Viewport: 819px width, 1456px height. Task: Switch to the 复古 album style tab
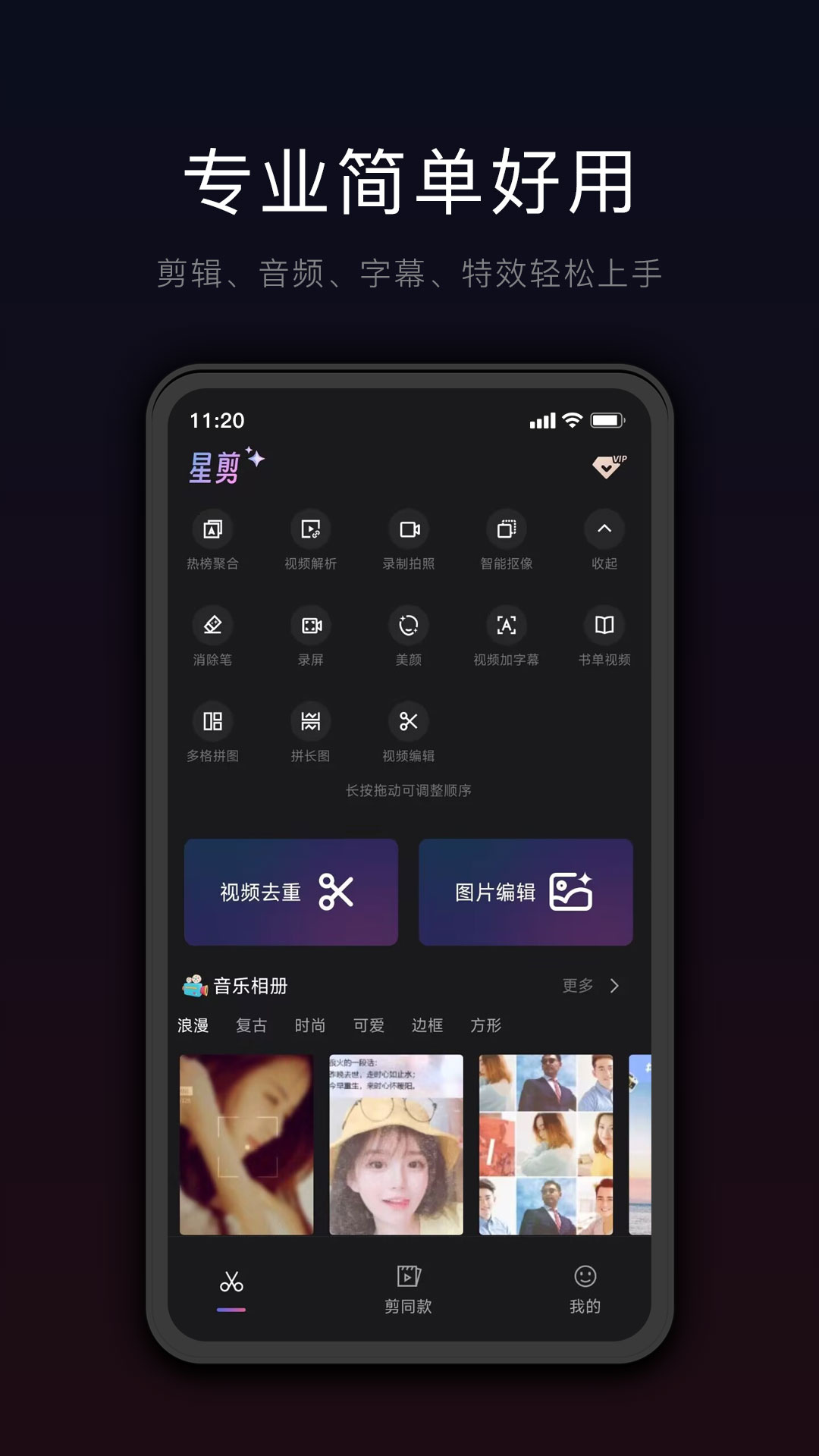pos(251,1025)
